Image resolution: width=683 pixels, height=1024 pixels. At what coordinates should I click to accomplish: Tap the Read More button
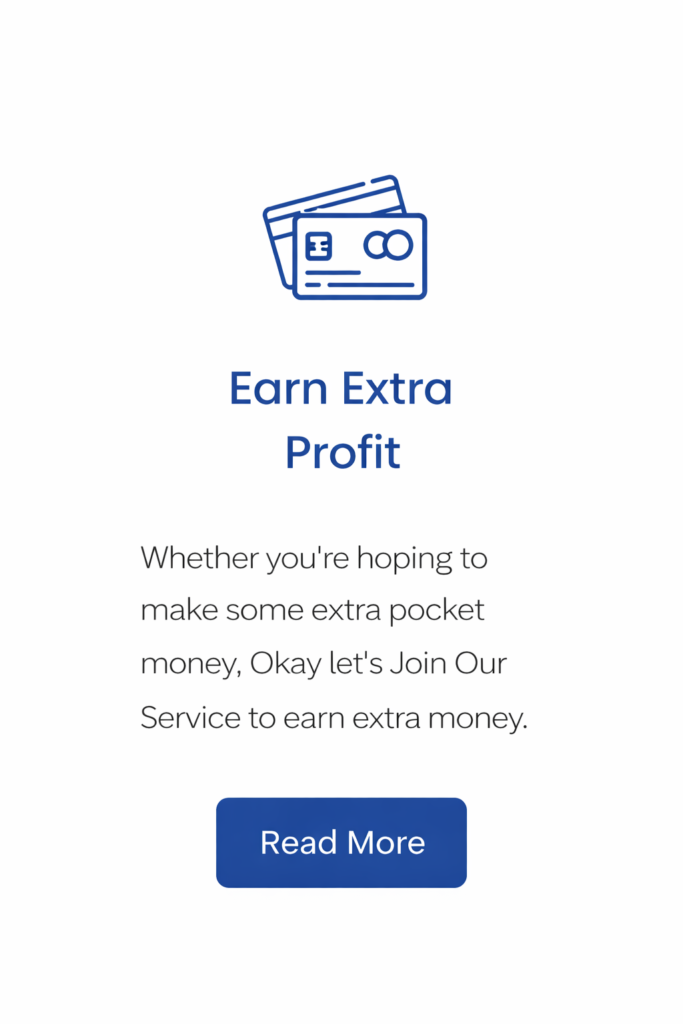(341, 842)
